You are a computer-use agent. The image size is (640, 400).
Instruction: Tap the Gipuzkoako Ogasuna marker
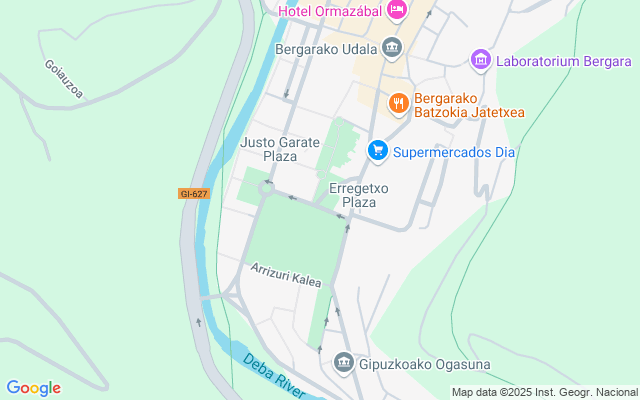coord(344,362)
